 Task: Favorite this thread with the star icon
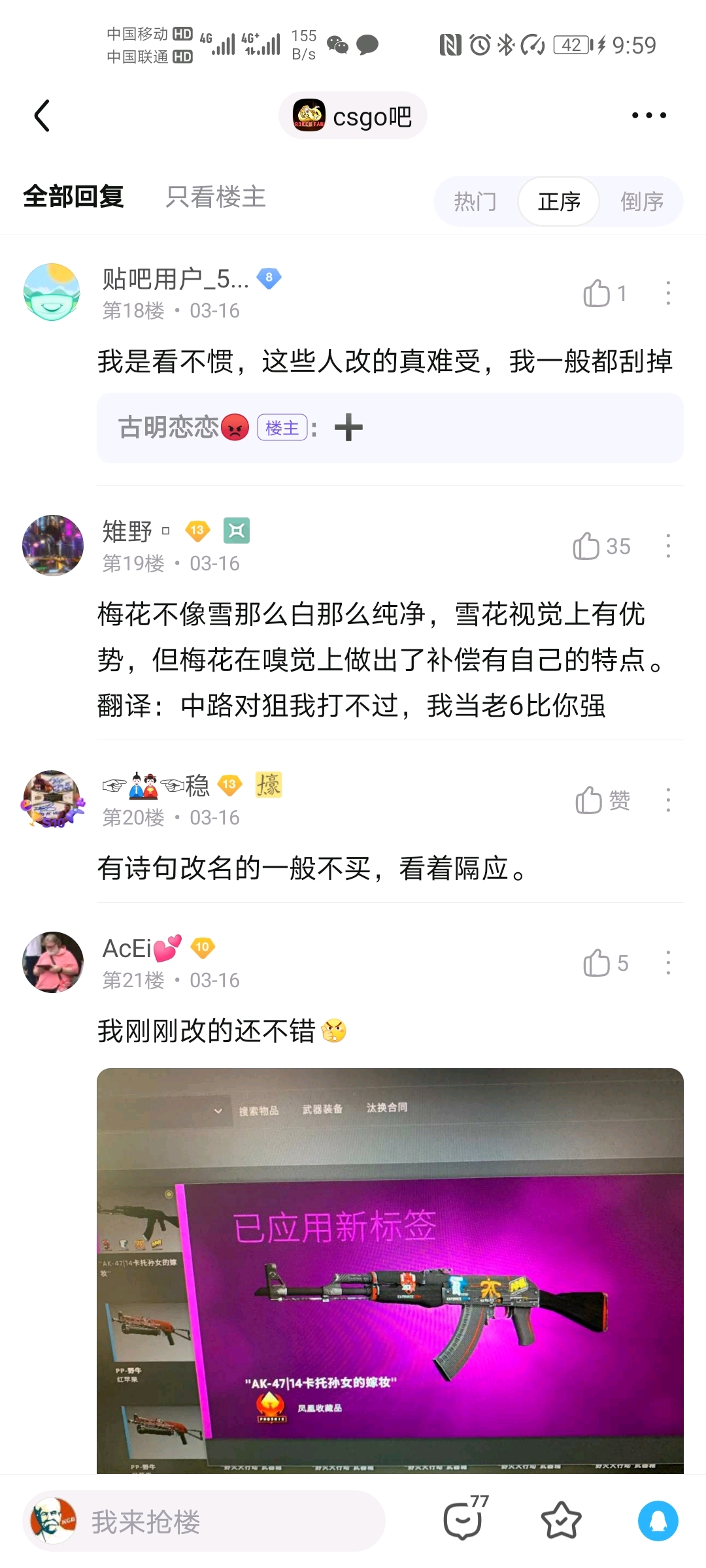click(x=561, y=1521)
